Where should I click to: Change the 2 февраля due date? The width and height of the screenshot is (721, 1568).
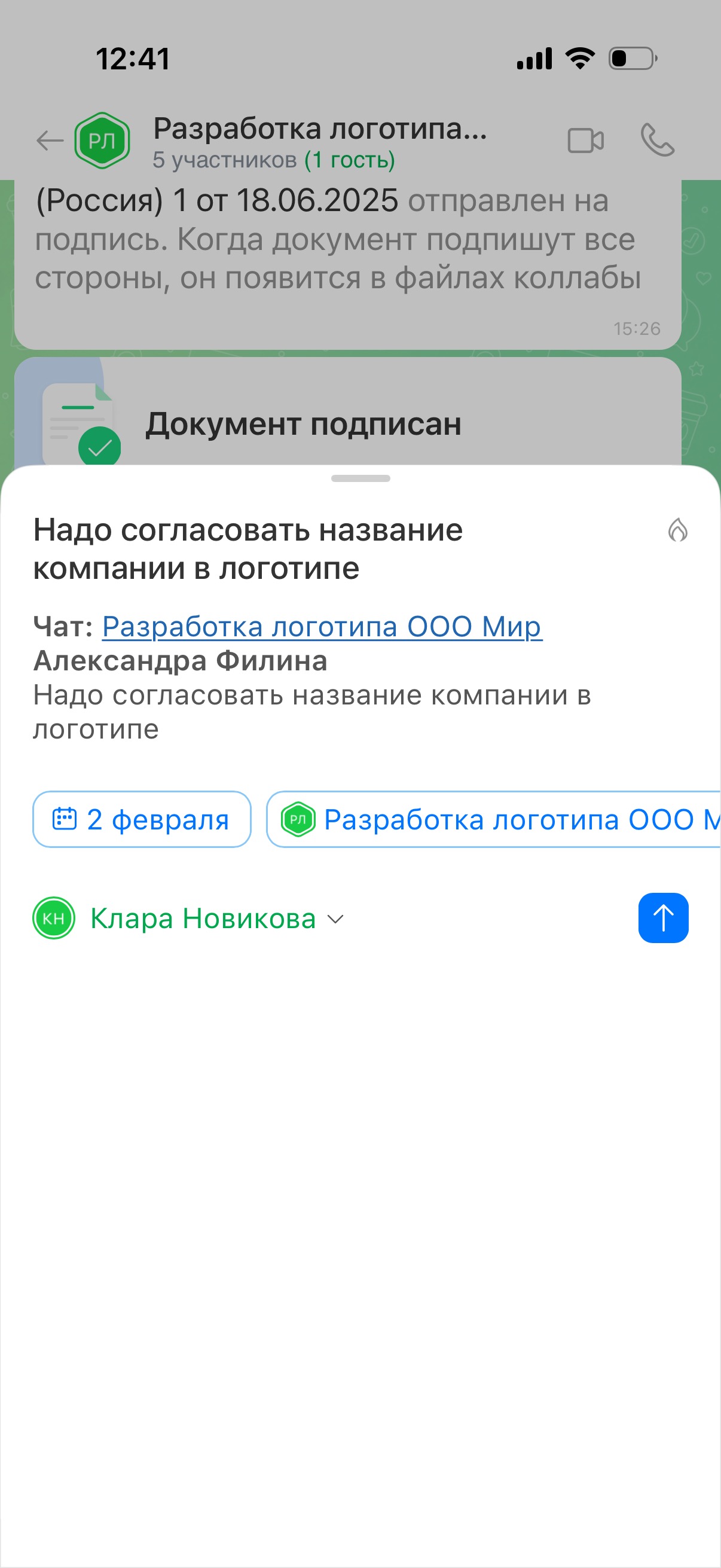(142, 819)
